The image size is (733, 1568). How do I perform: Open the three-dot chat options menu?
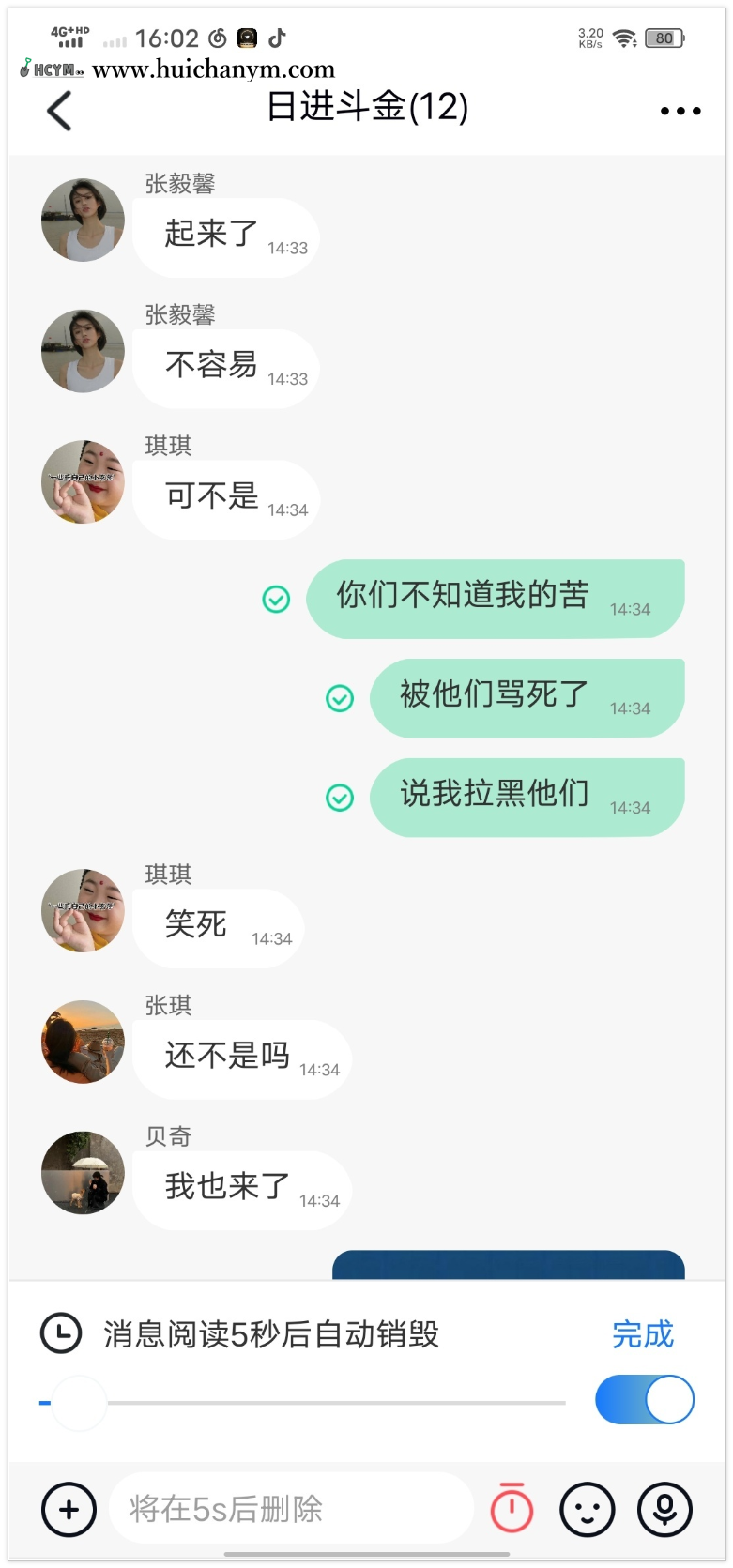point(679,110)
